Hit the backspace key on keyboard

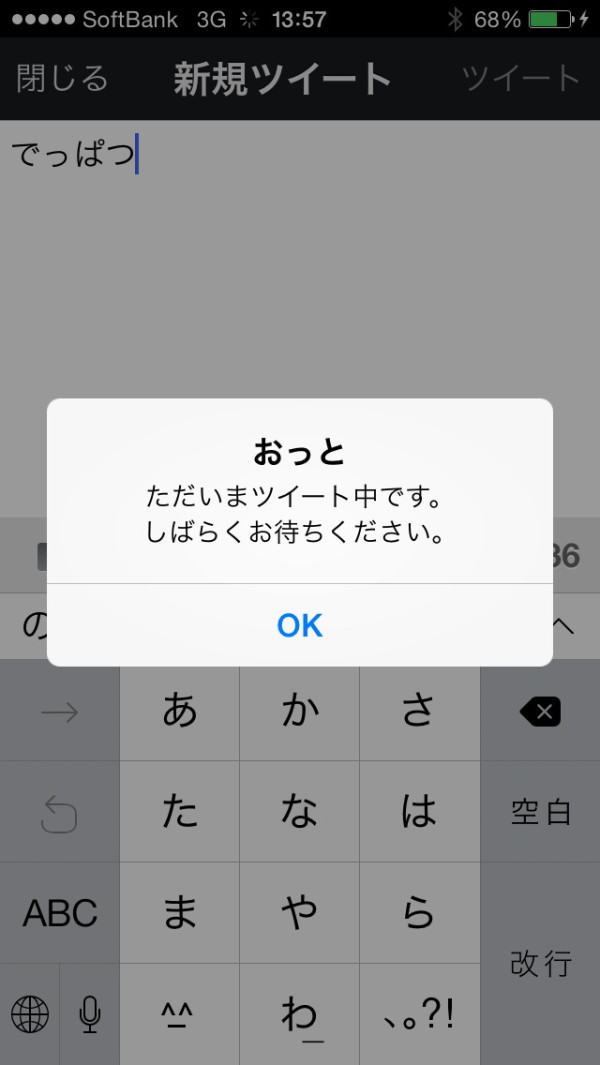coord(540,712)
